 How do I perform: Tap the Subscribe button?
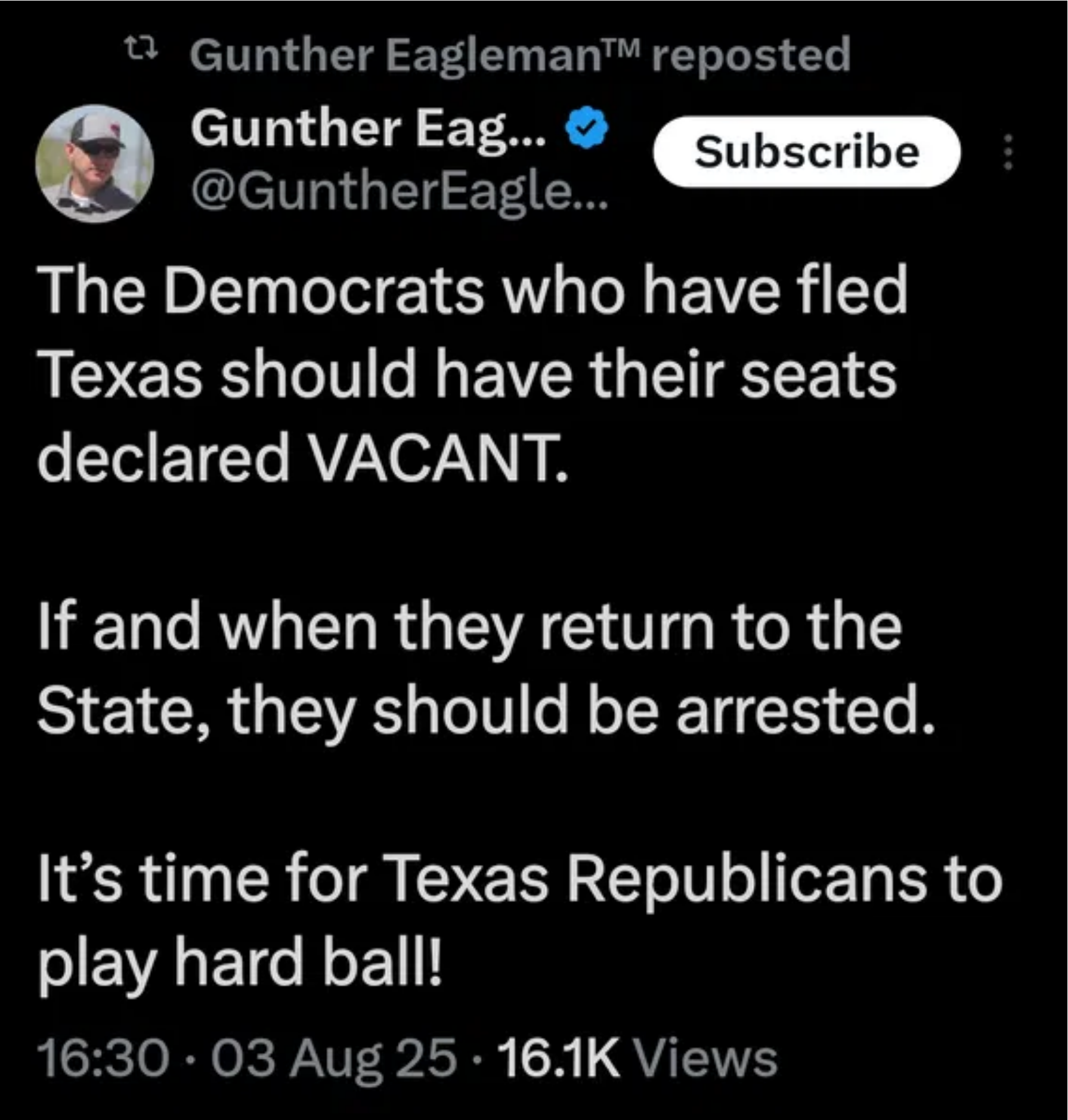point(806,152)
